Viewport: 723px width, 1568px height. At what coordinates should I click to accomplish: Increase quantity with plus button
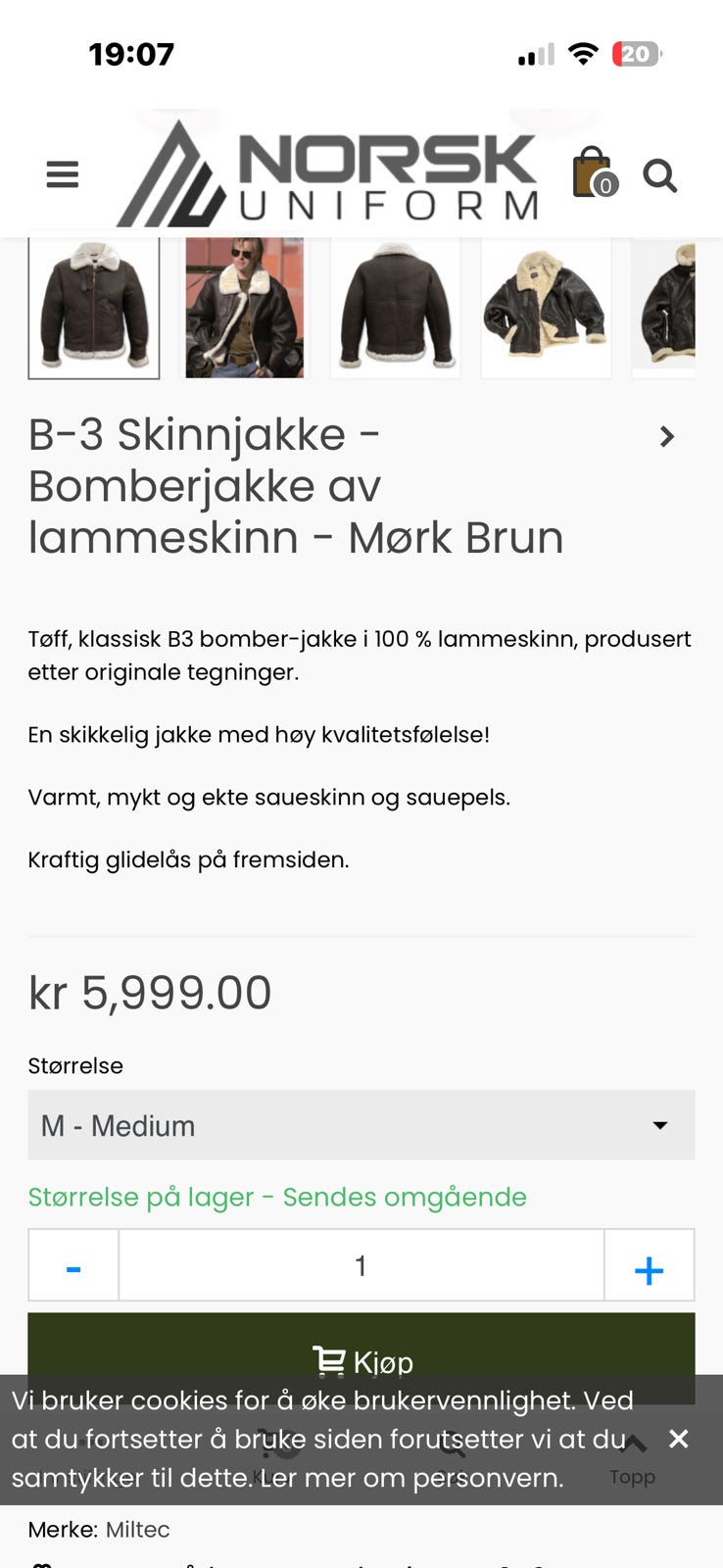pos(650,1265)
